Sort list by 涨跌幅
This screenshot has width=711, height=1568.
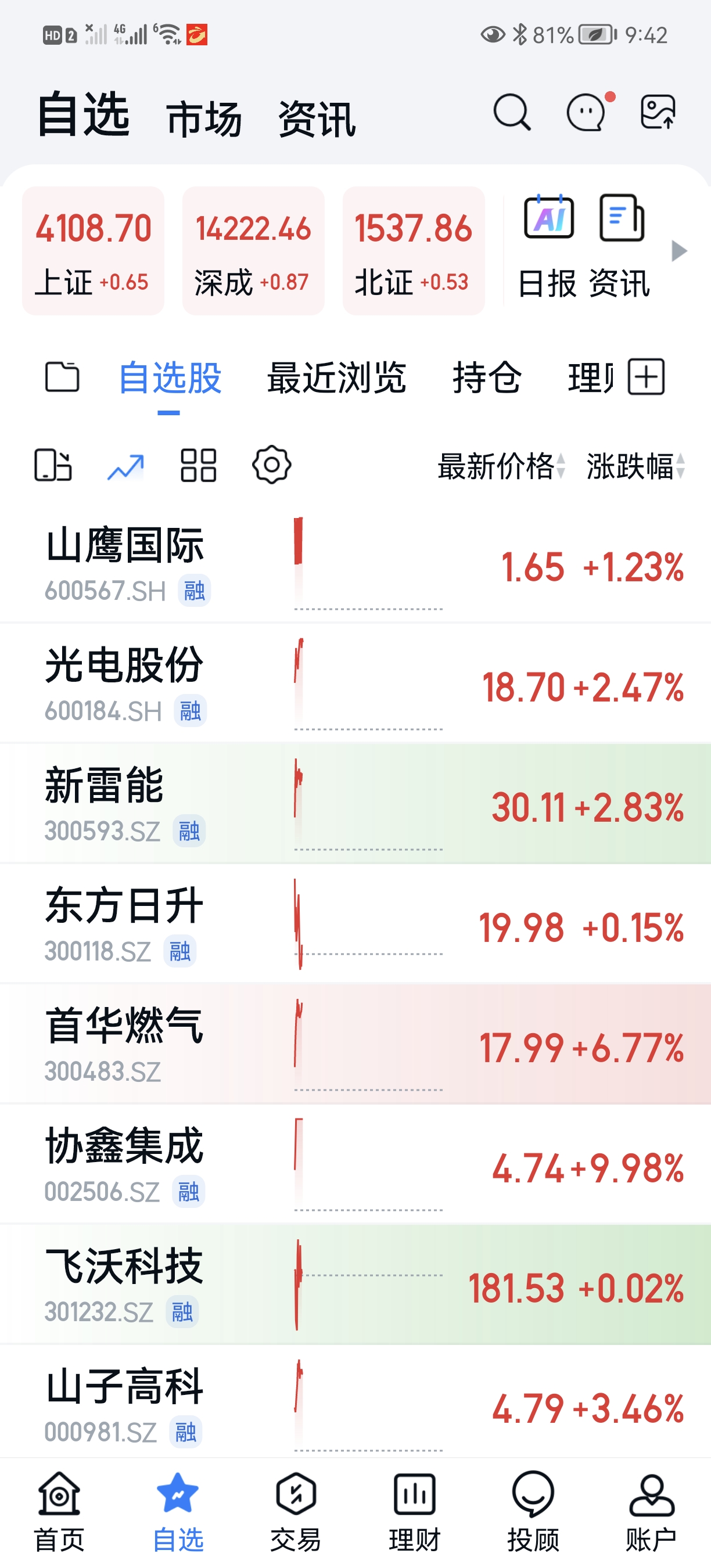point(634,466)
